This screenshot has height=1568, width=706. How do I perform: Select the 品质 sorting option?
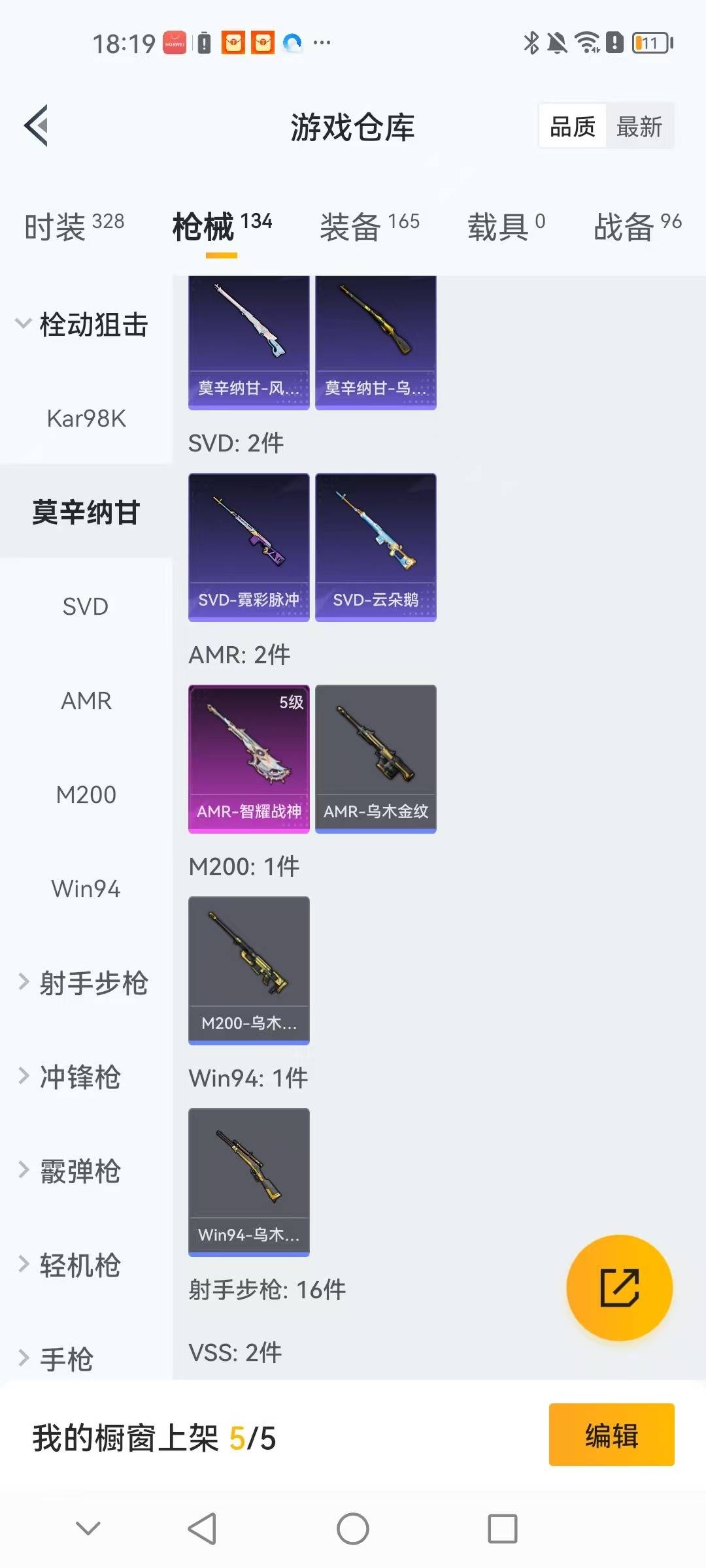(571, 126)
